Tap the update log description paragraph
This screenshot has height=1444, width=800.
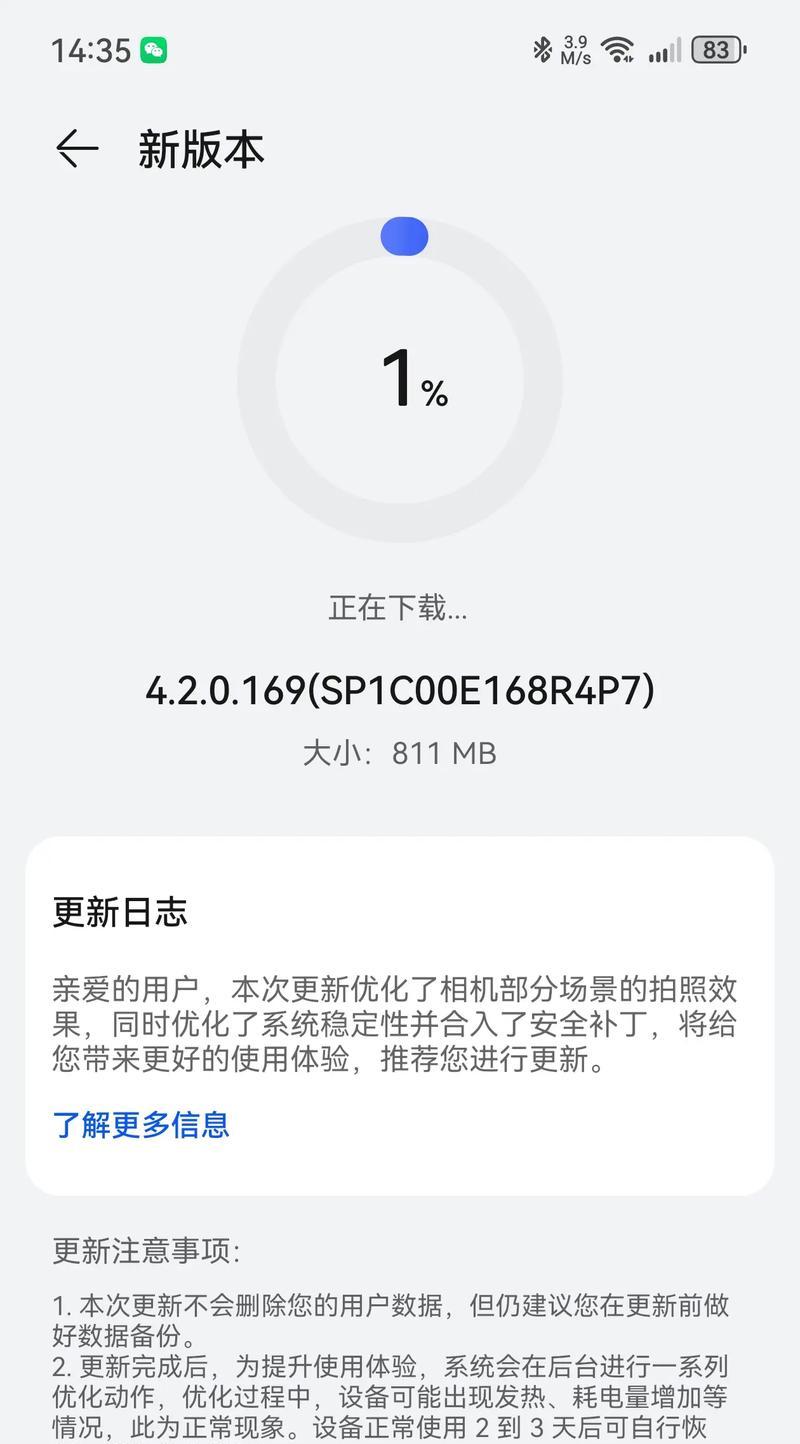400,1020
